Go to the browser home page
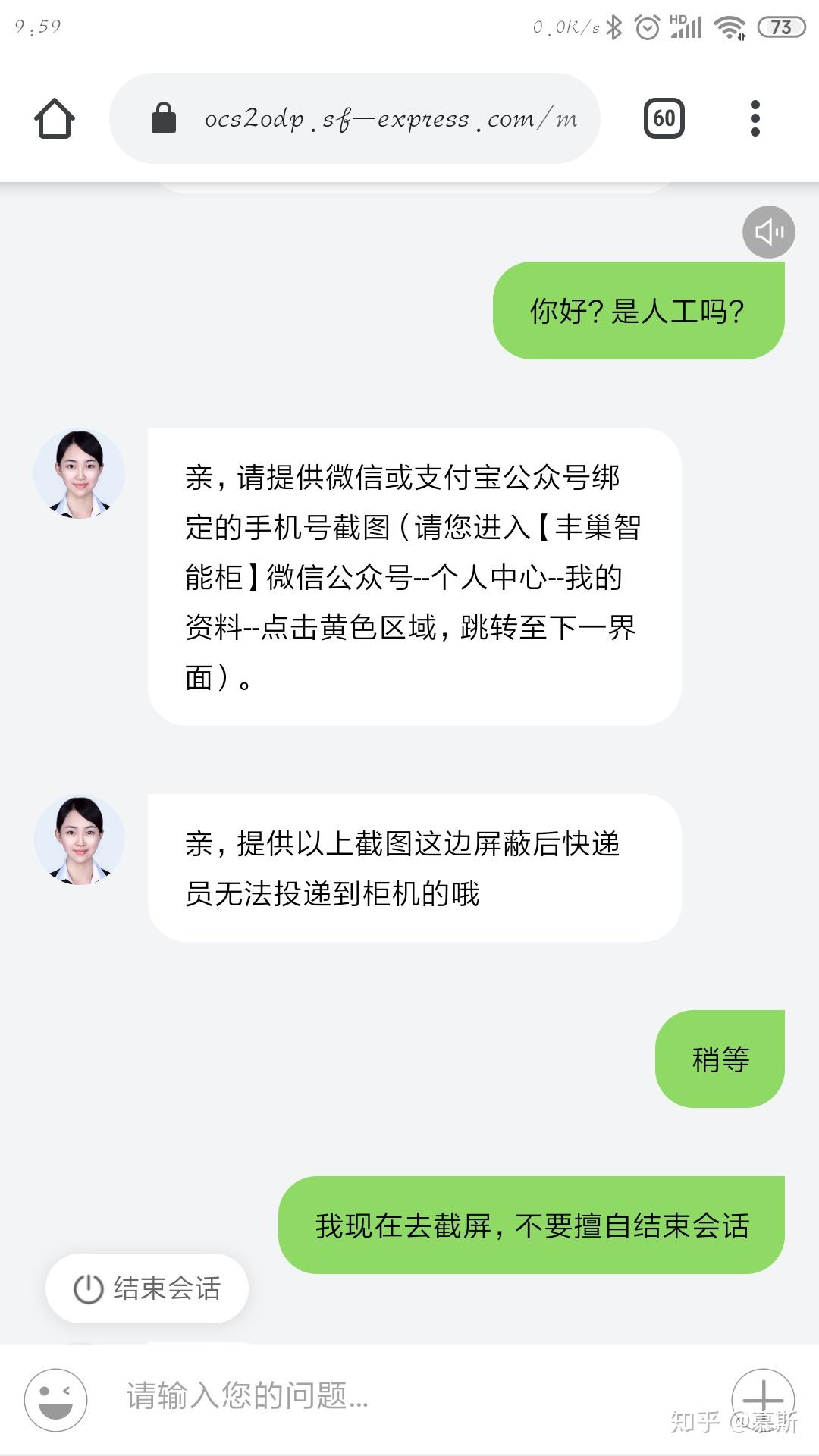 click(55, 118)
